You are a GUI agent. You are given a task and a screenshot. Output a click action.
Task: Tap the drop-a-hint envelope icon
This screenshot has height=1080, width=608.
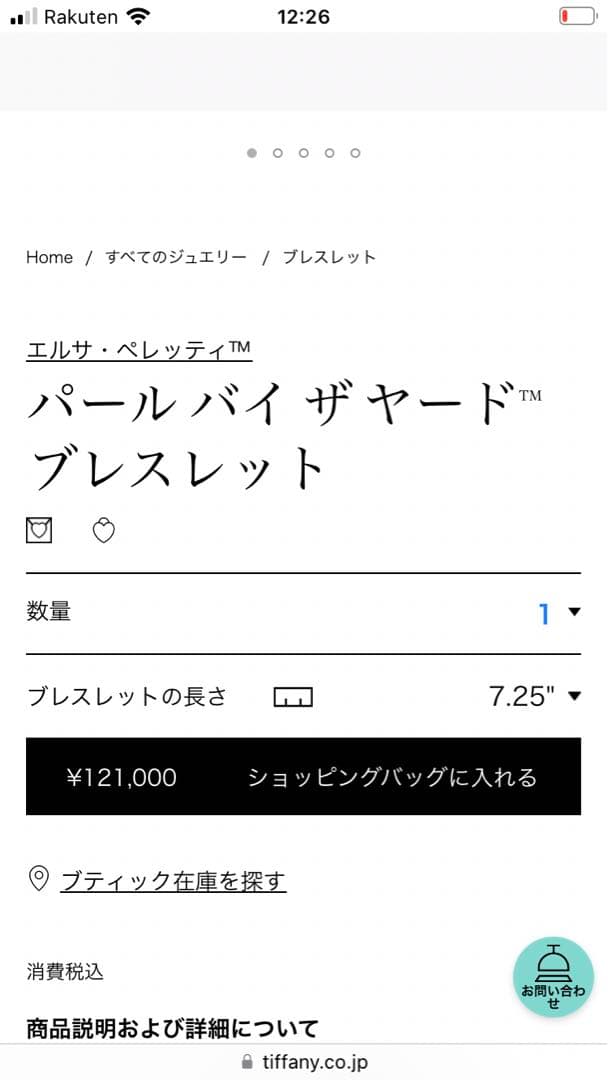tap(39, 530)
